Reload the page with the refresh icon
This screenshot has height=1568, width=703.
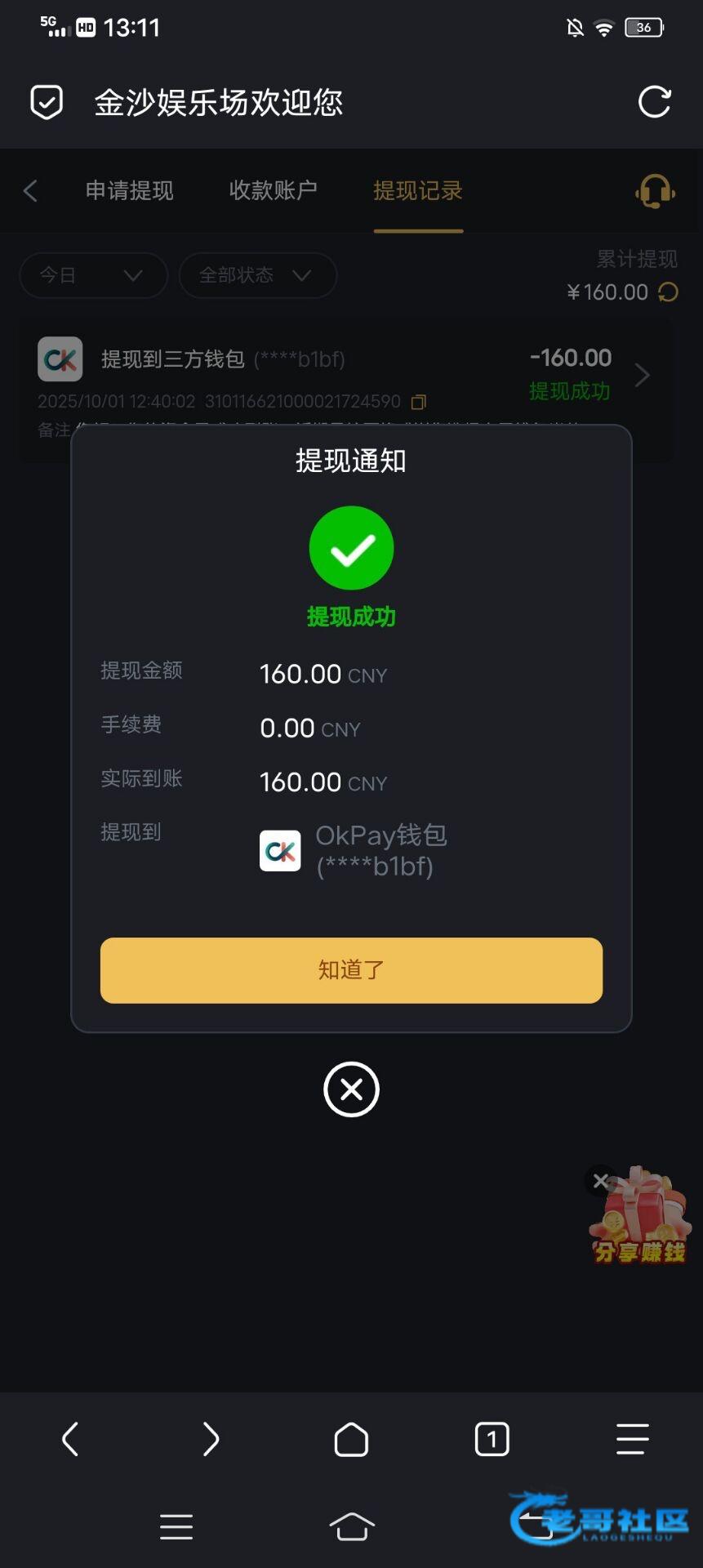pos(654,102)
